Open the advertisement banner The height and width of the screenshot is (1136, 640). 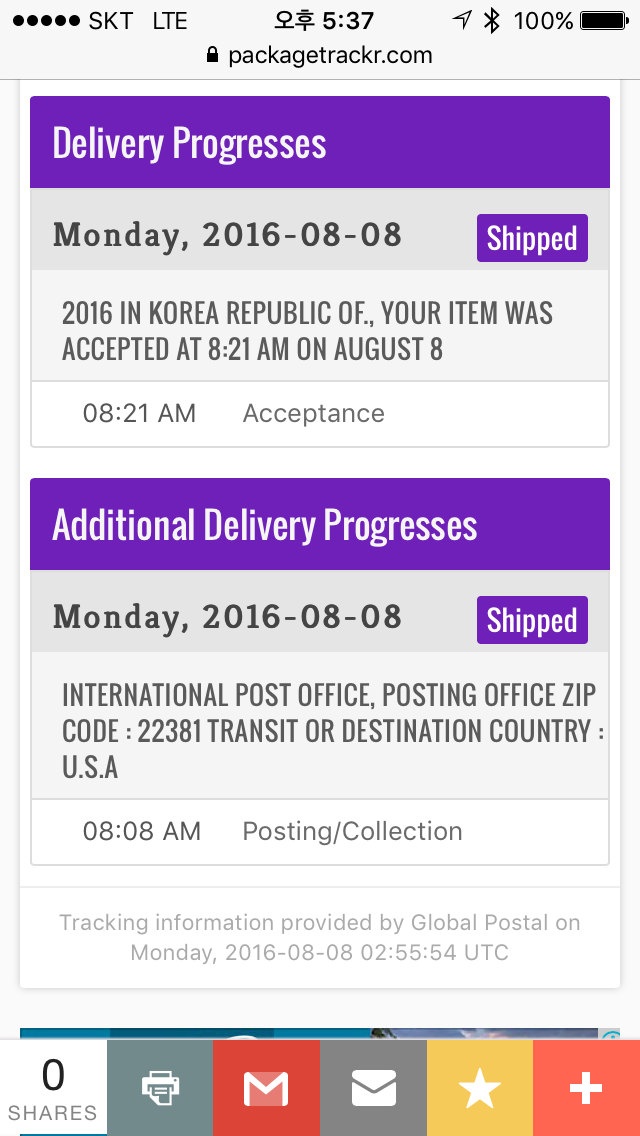[320, 1033]
